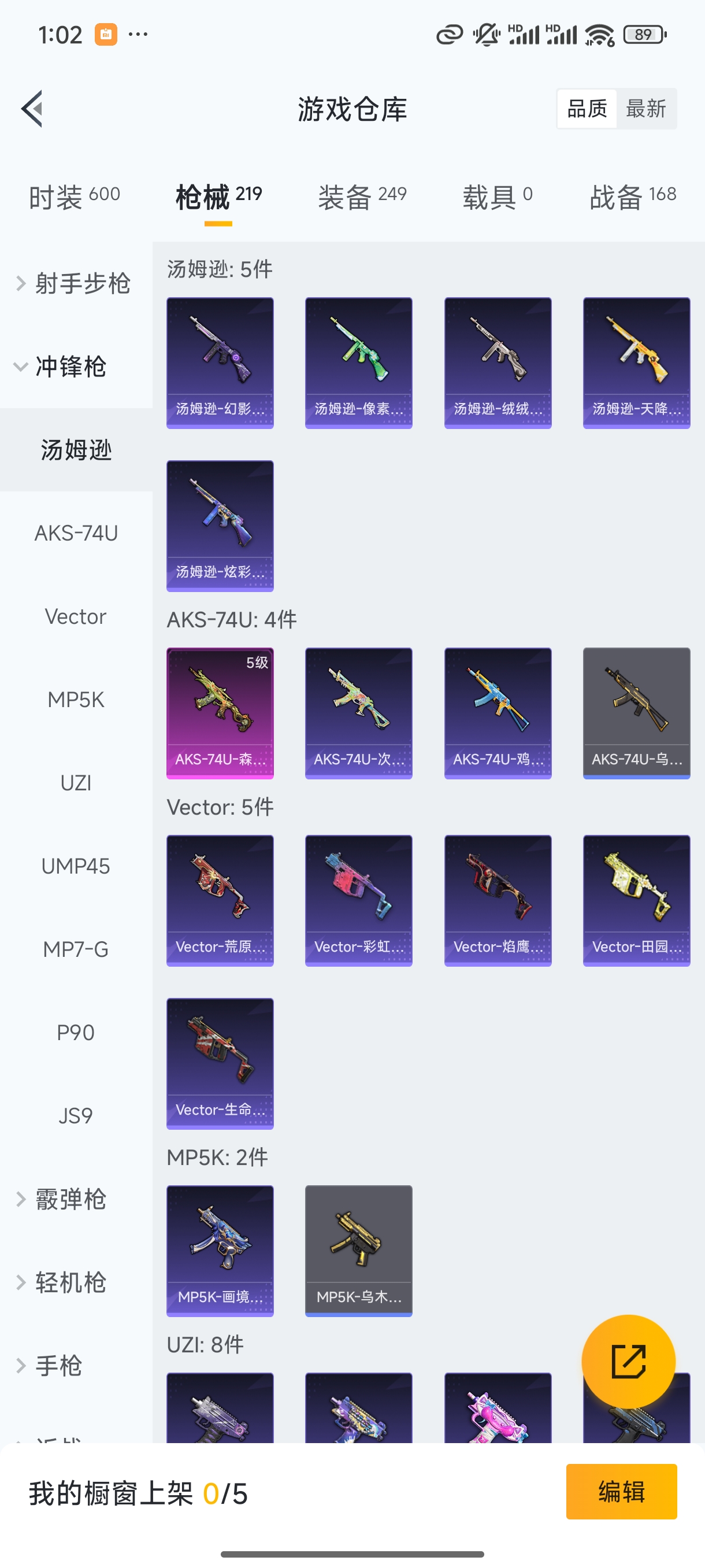Open the MP5K-乌木 skin
Screen dimensions: 705x1568
click(358, 1250)
